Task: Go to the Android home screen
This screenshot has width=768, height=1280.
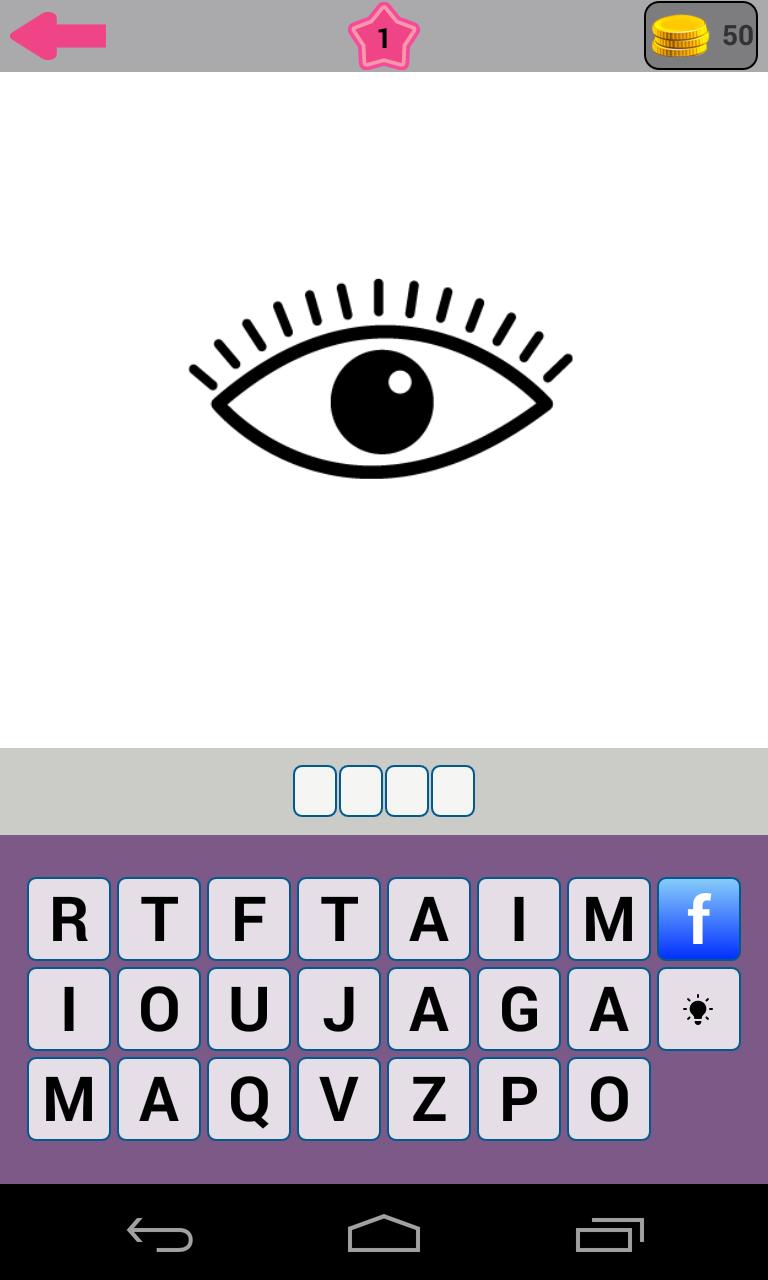Action: point(384,1235)
